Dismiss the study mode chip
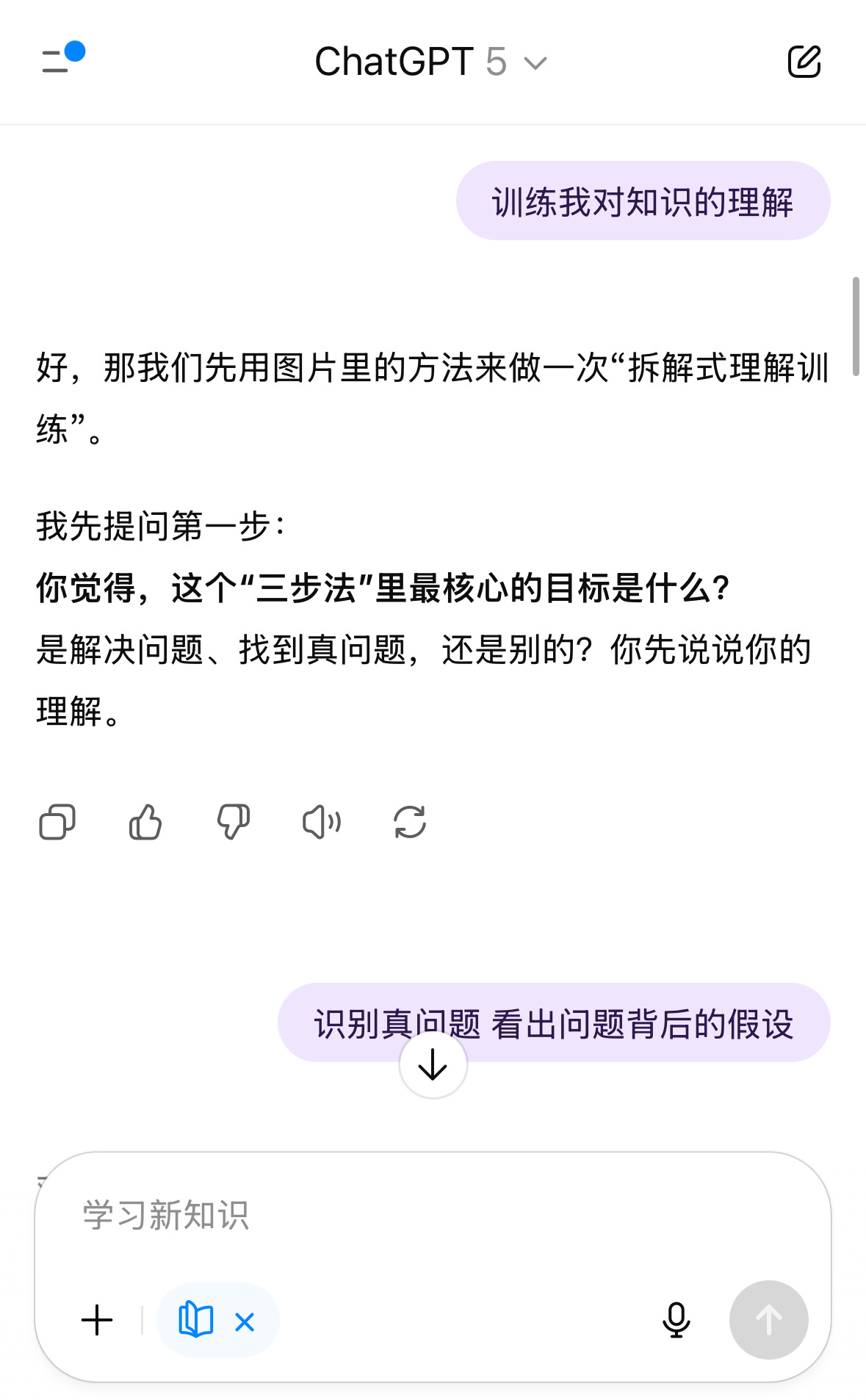 (x=245, y=1322)
